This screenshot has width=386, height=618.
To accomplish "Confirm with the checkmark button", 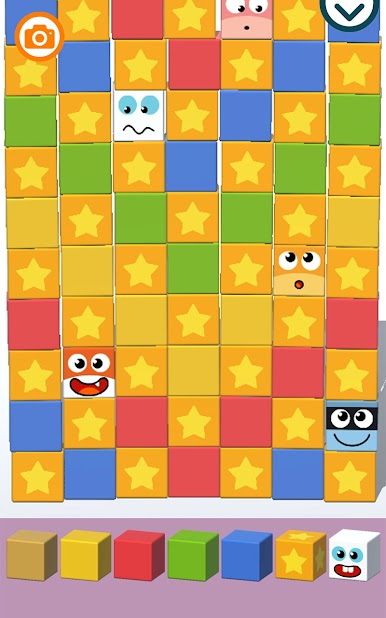I will pyautogui.click(x=350, y=11).
